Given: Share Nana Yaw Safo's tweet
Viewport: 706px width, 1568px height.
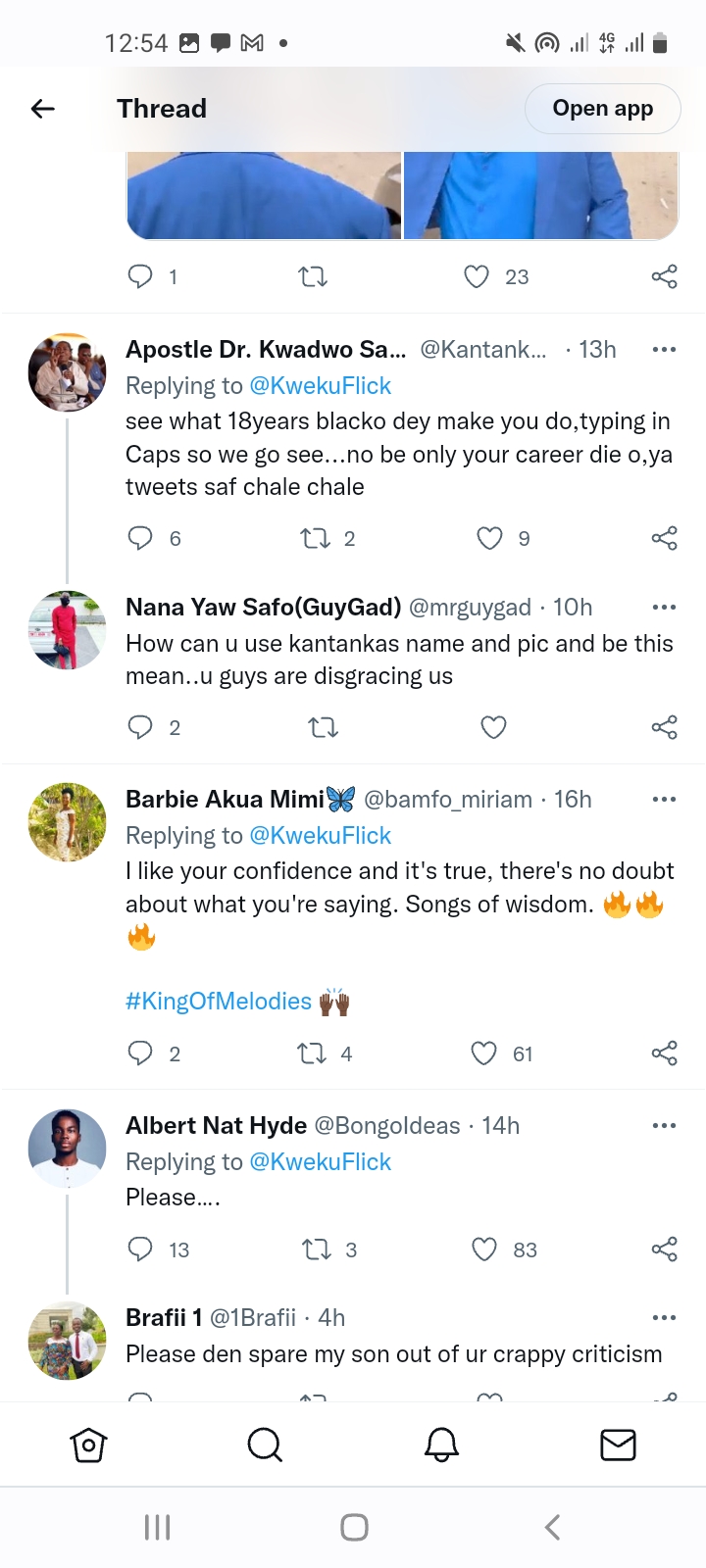Looking at the screenshot, I should 664,727.
